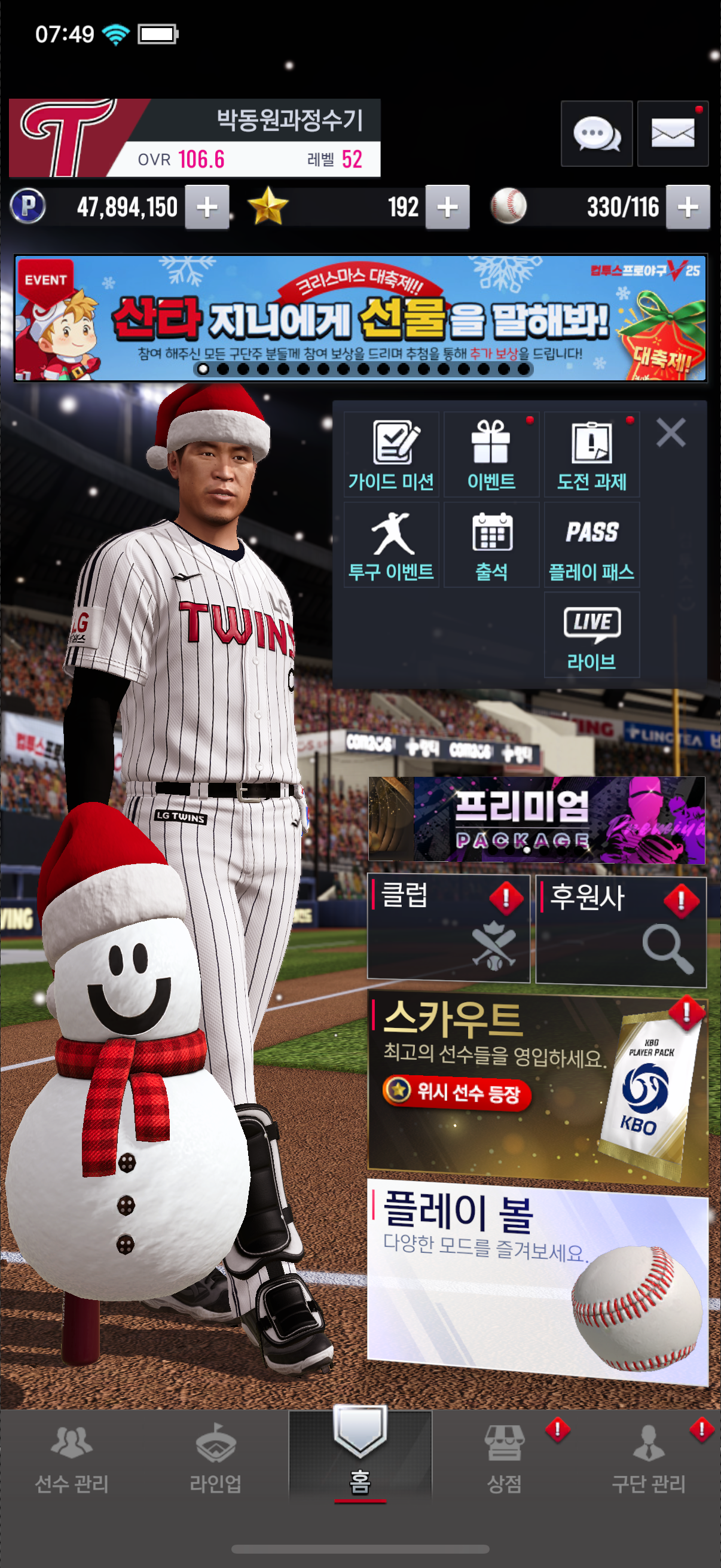This screenshot has width=721, height=1568.
Task: Open 플레이 패스
Action: (x=591, y=544)
